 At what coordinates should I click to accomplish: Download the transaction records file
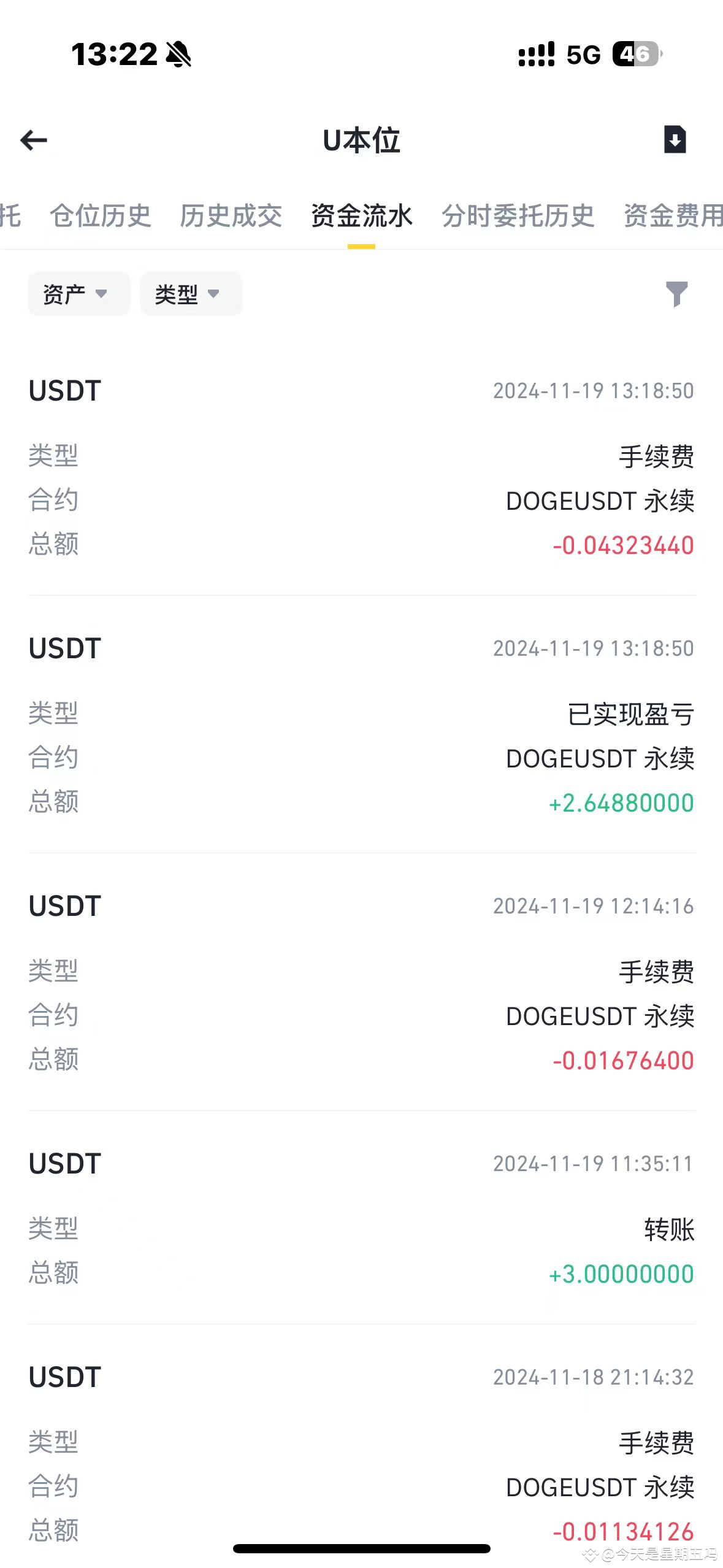click(x=675, y=139)
